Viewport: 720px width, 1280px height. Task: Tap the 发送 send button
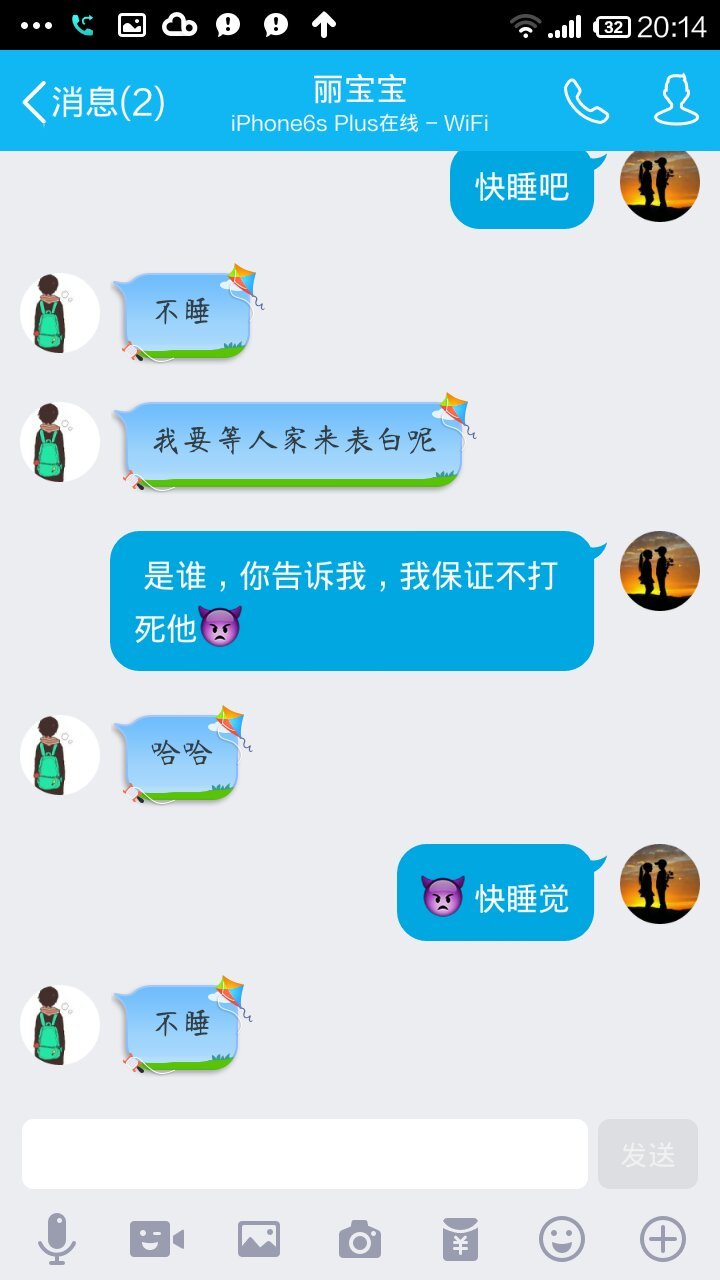point(647,1154)
